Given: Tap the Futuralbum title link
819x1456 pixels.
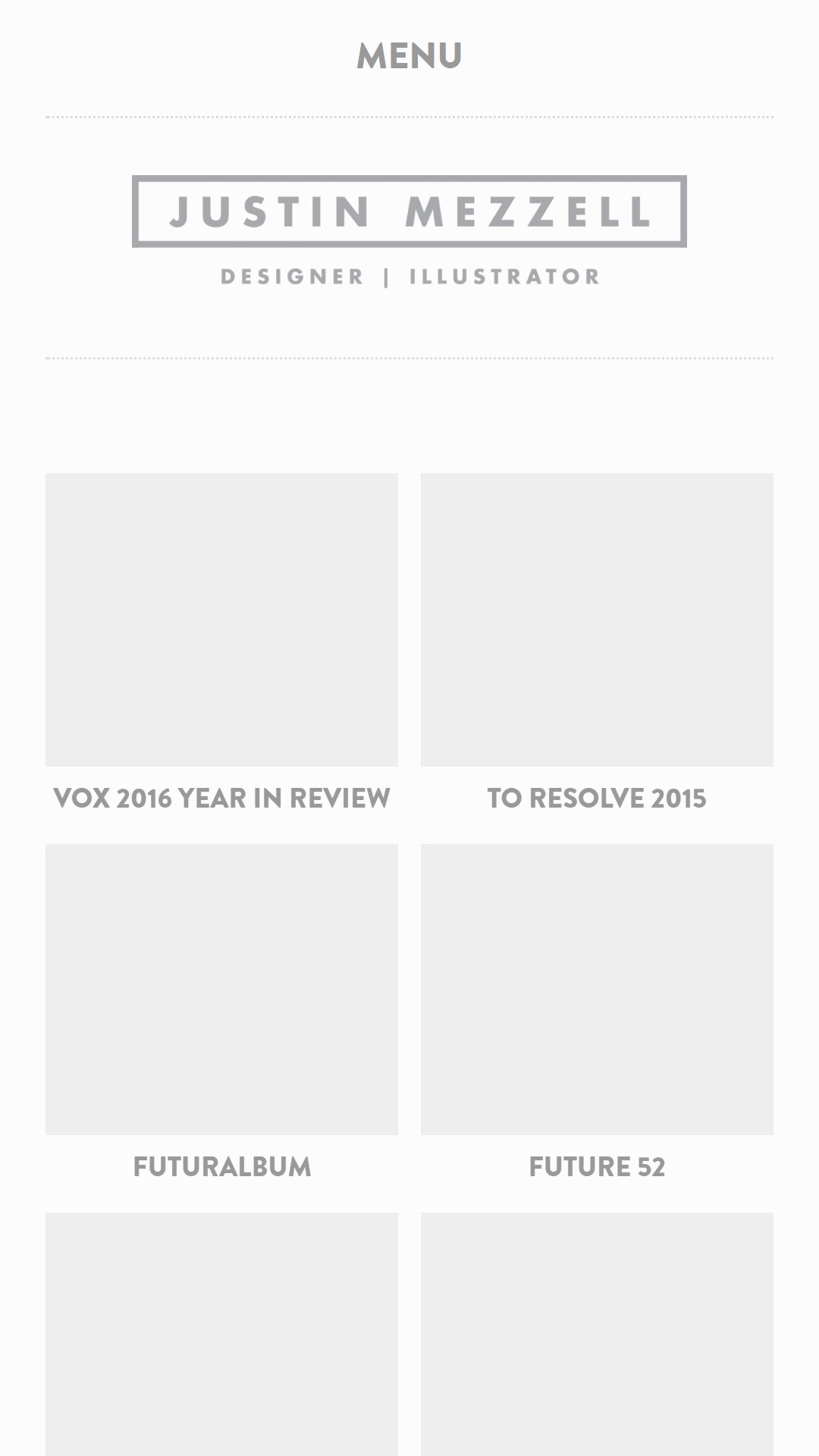Looking at the screenshot, I should 222,1166.
